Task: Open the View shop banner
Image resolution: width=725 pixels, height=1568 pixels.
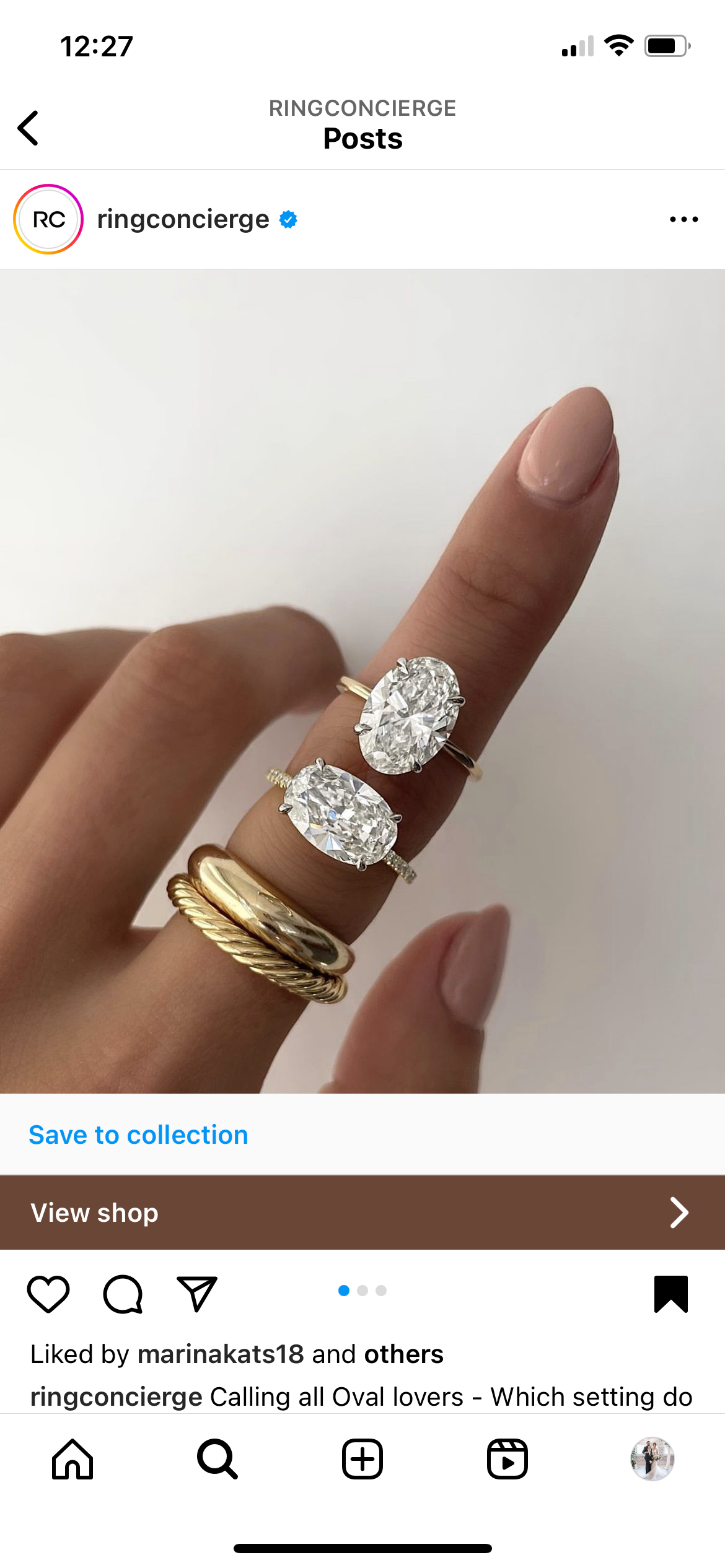Action: tap(362, 1213)
